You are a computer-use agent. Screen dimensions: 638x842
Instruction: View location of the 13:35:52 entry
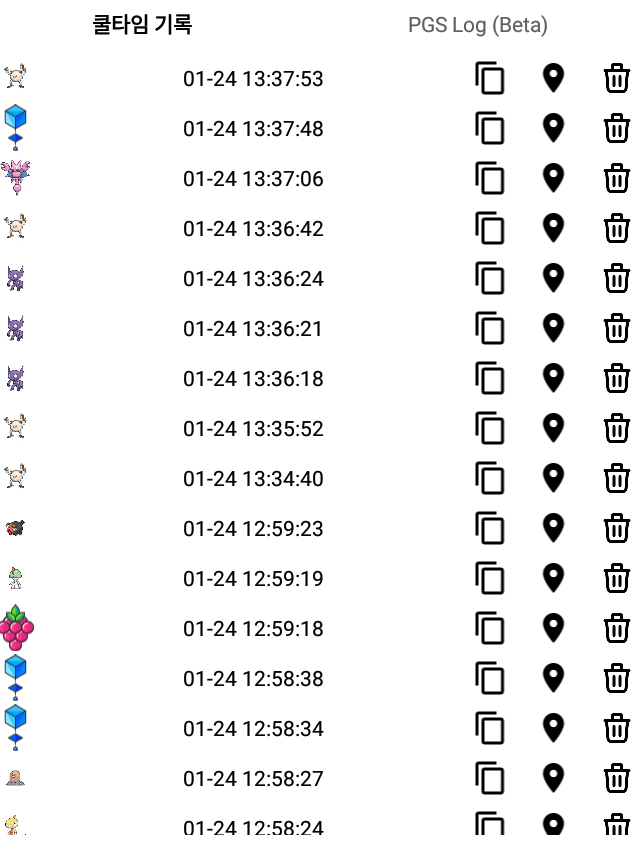click(553, 428)
